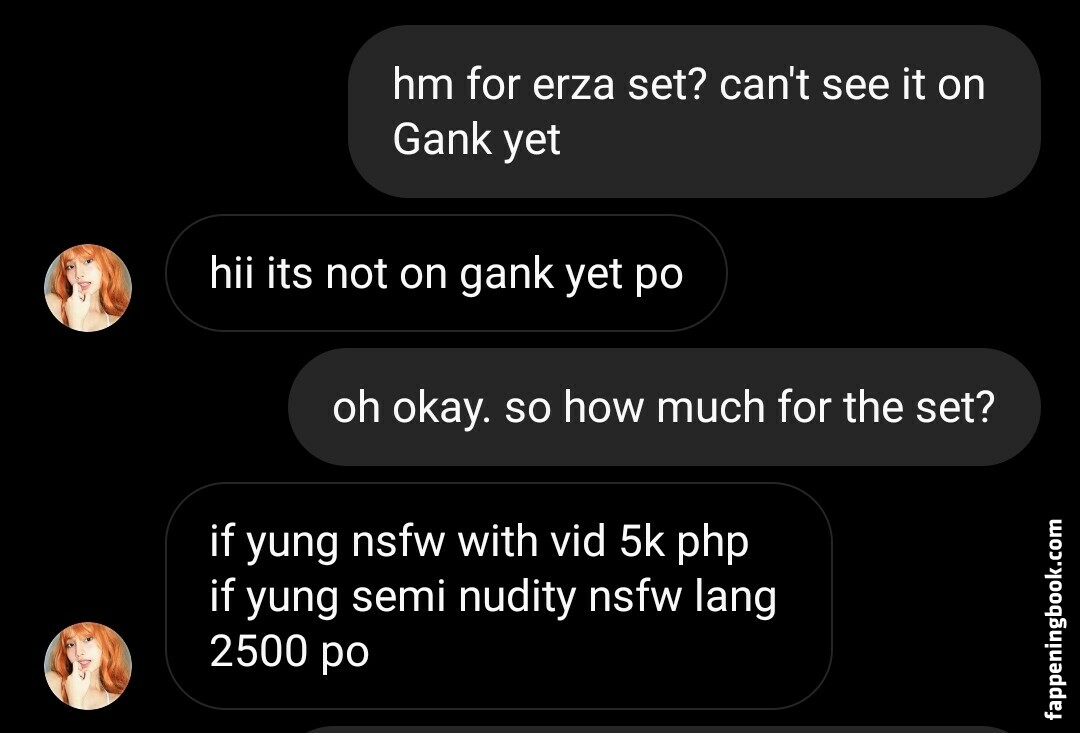
Task: Open sender's avatar beside the "2500 po" message
Action: click(x=88, y=666)
